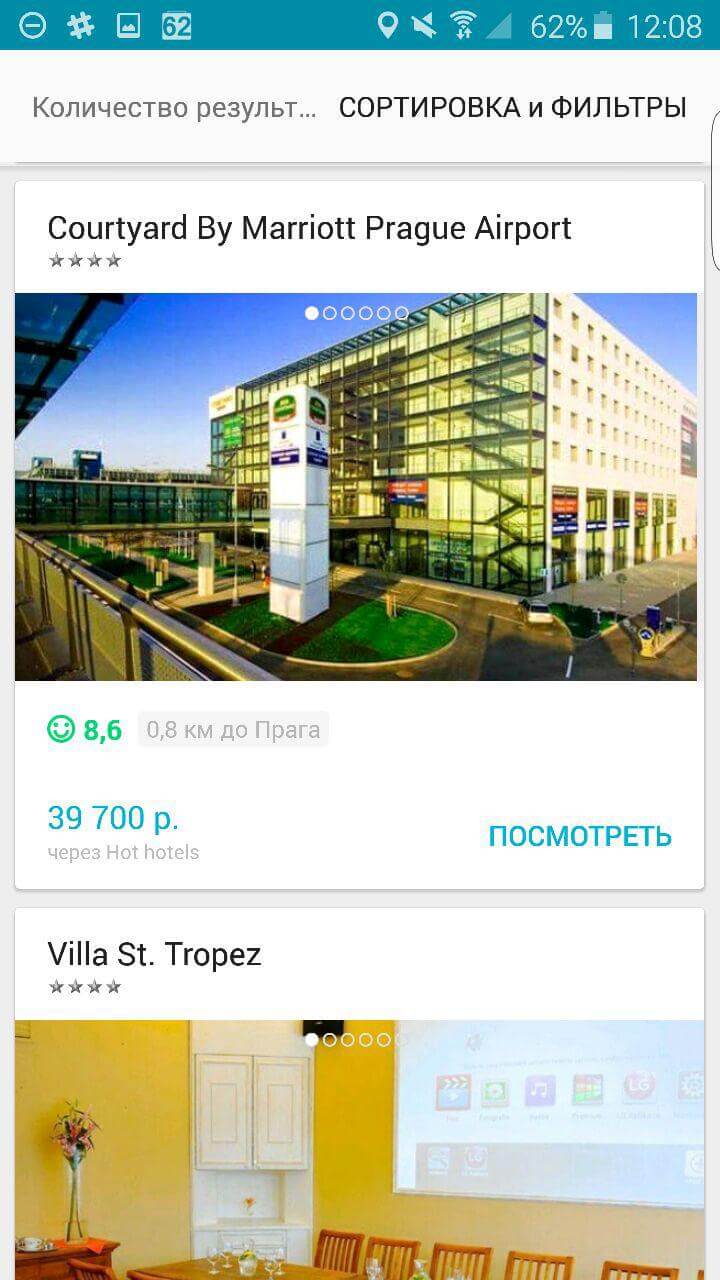Open СОРТИРОВКА и ФИЛЬТРЫ options
Image resolution: width=720 pixels, height=1280 pixels.
513,104
